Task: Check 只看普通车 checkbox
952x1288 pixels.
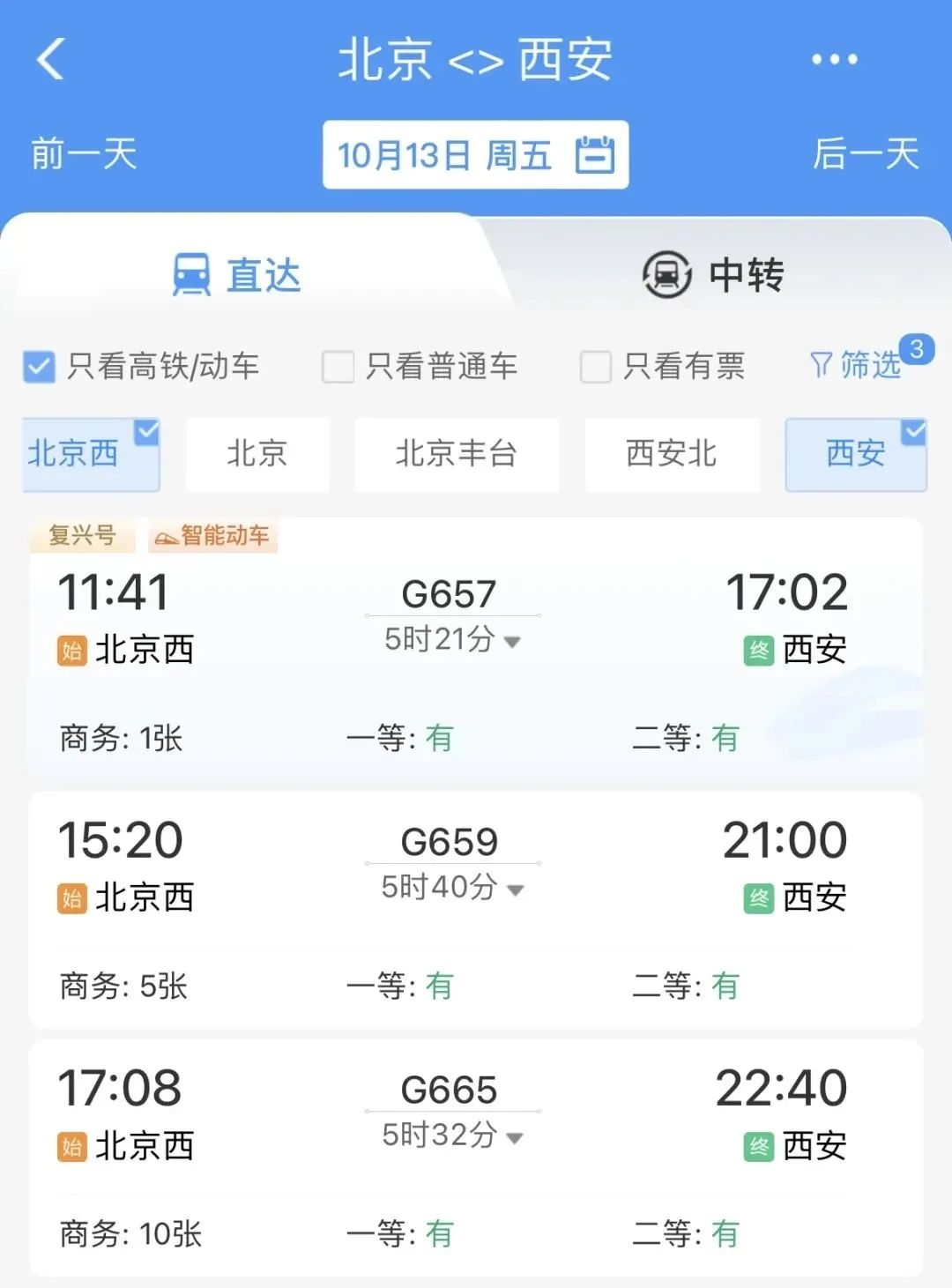Action: pos(338,367)
